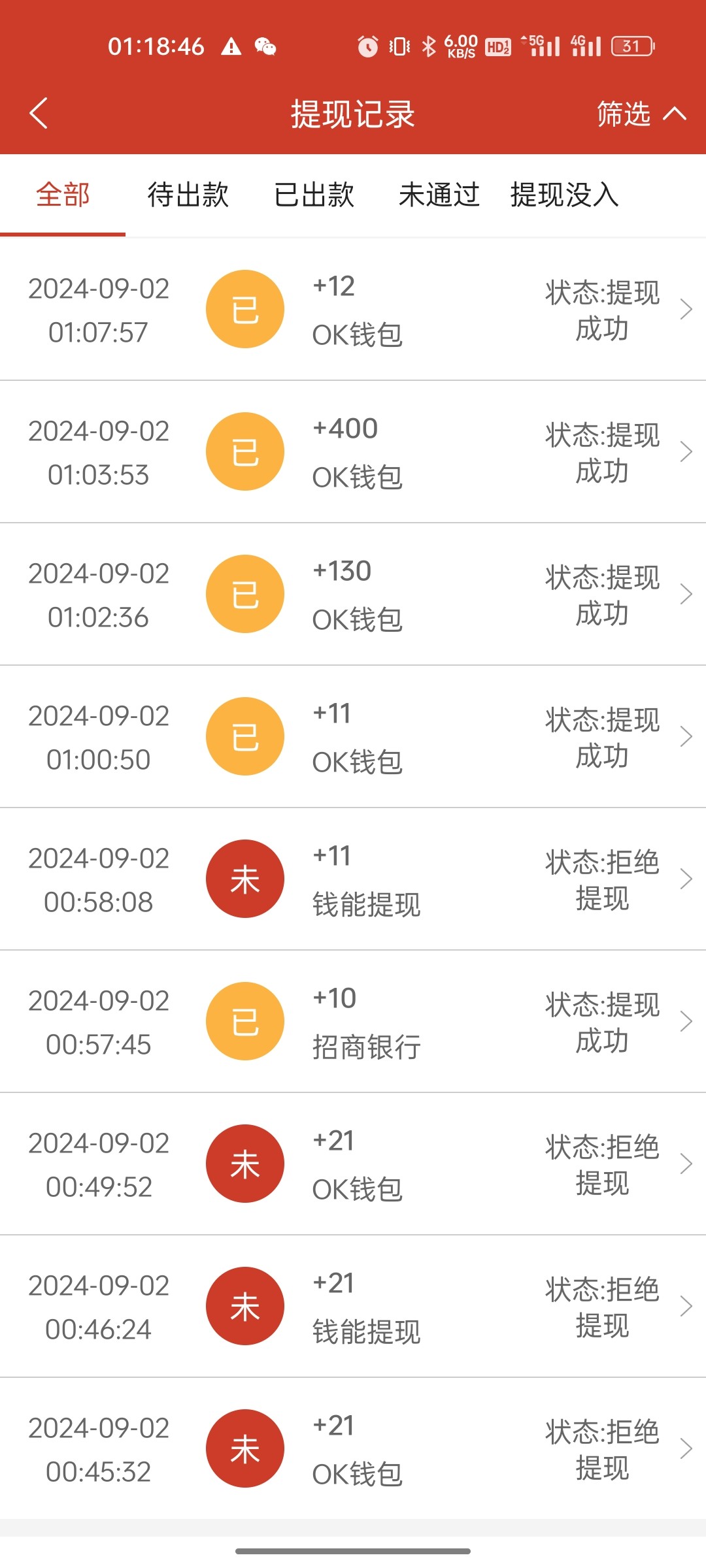View the rejected 00:58:08 钱能提现 record

353,879
